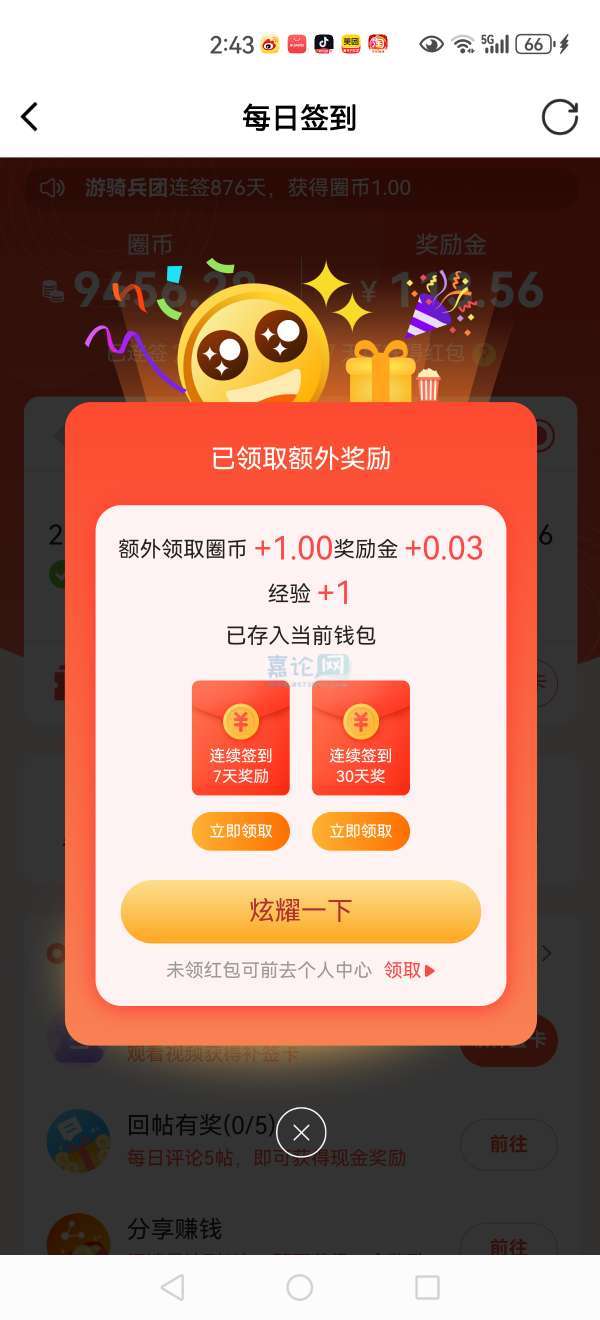Open the 领取 link to personal center
This screenshot has height=1320, width=600.
point(409,970)
